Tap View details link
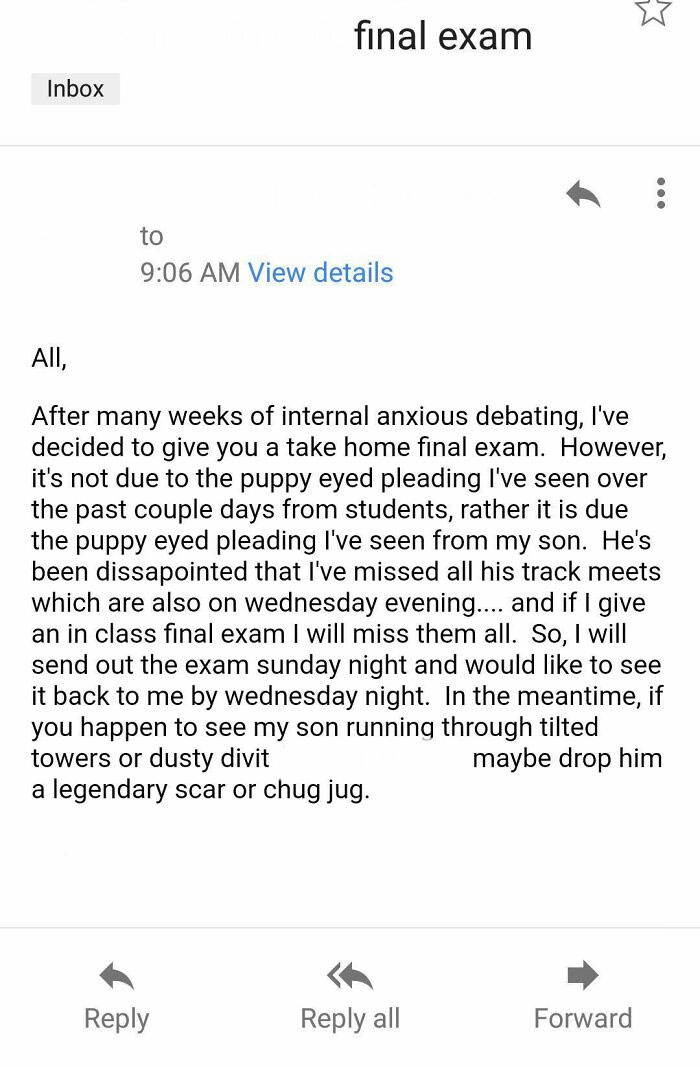 [320, 272]
